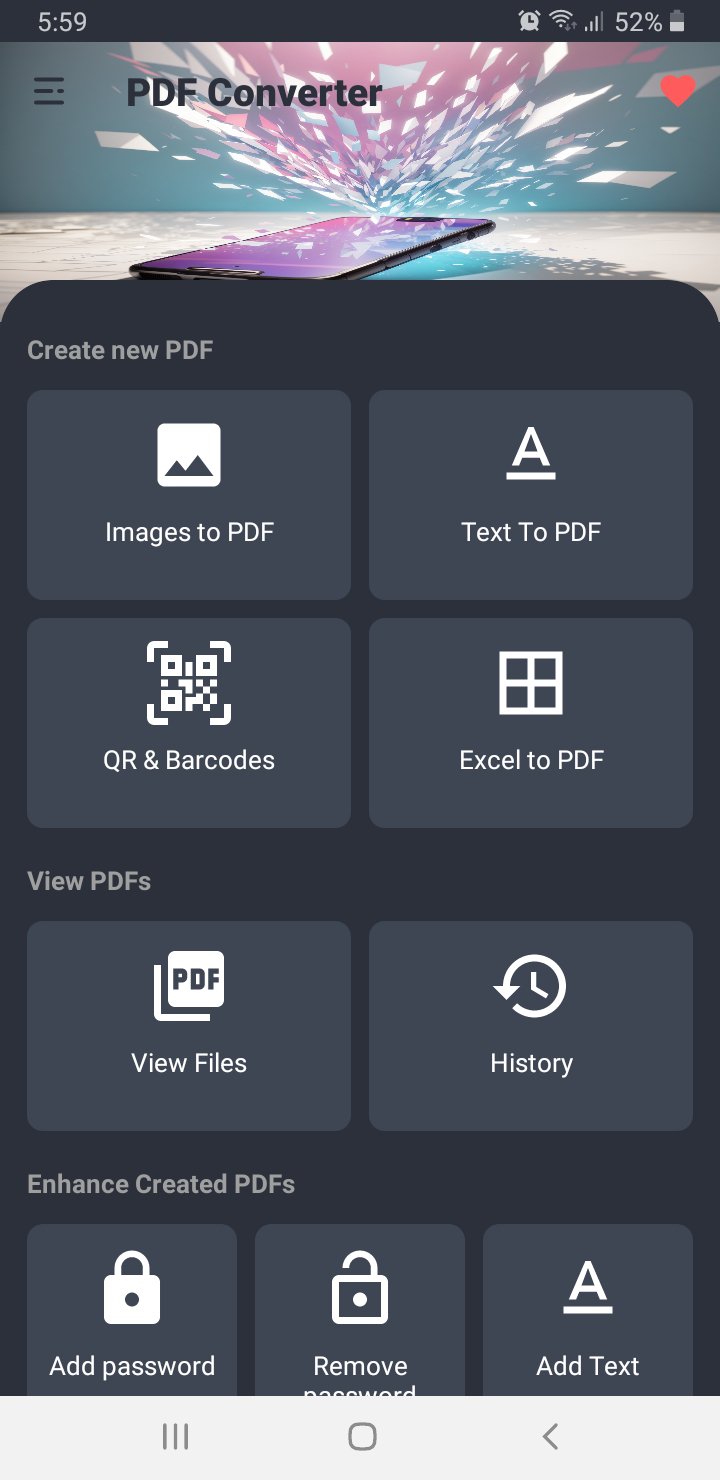The image size is (720, 1480).
Task: Tap the PDF Converter title
Action: [253, 93]
